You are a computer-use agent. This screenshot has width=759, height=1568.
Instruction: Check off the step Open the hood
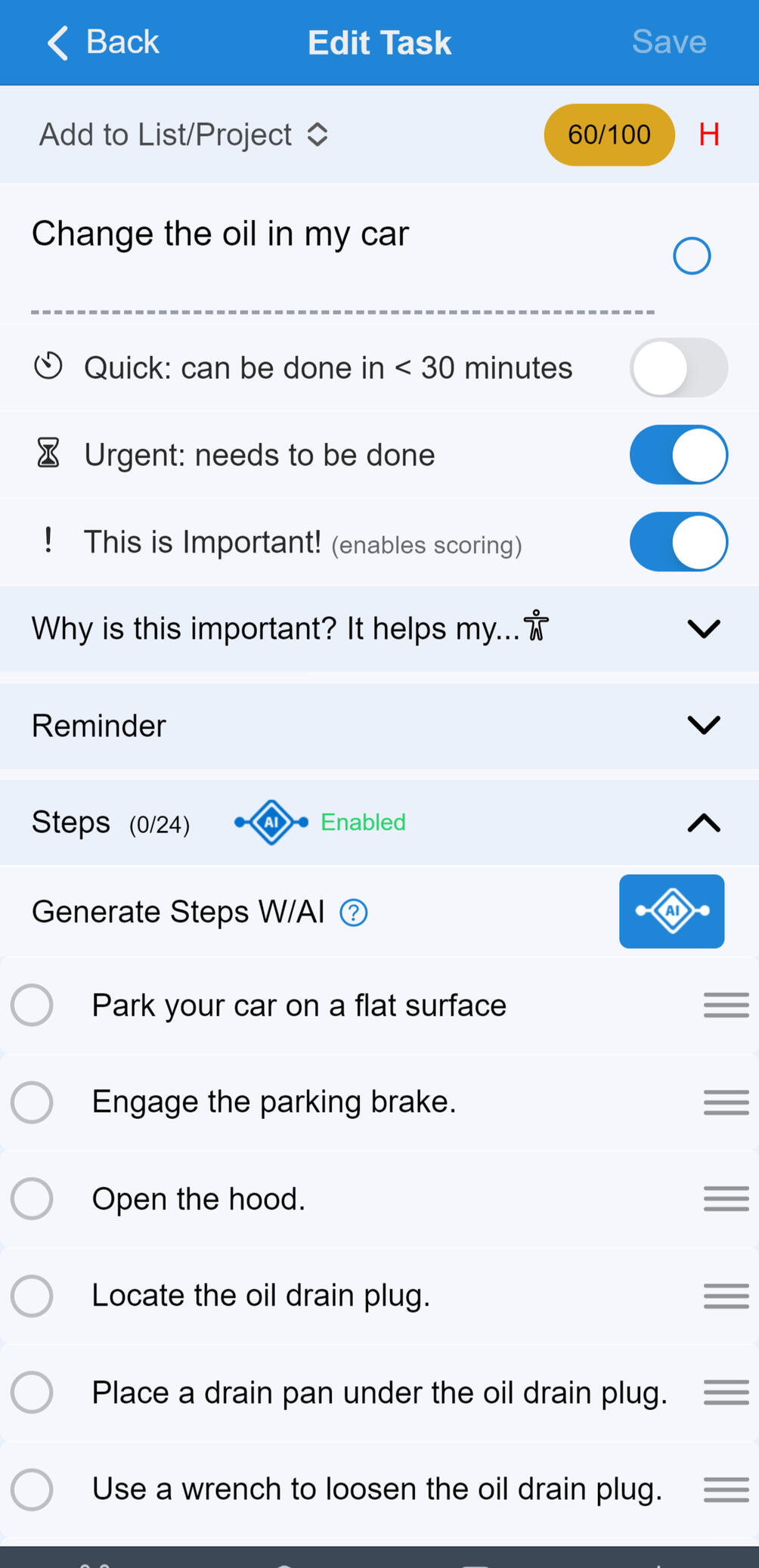coord(31,1198)
